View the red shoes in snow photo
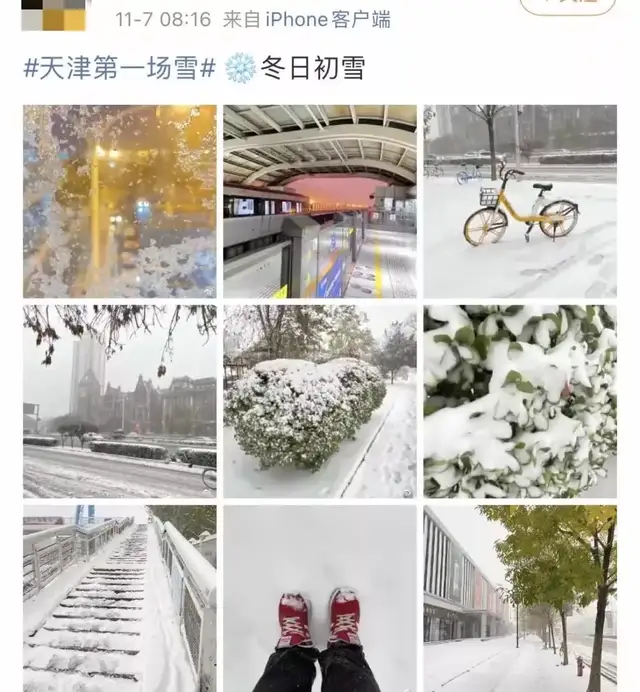The height and width of the screenshot is (692, 640). click(x=320, y=598)
